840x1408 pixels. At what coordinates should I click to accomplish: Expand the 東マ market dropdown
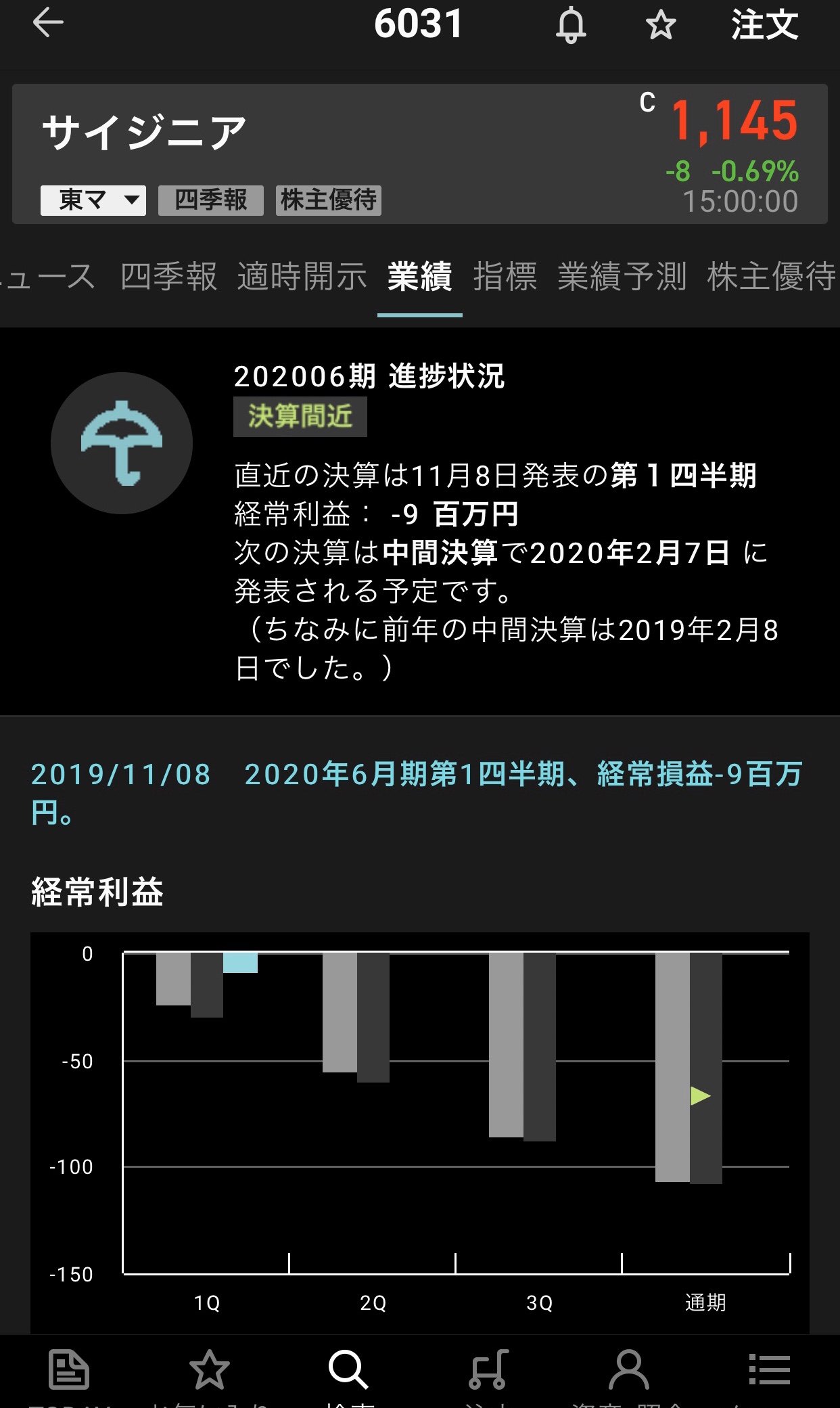93,200
